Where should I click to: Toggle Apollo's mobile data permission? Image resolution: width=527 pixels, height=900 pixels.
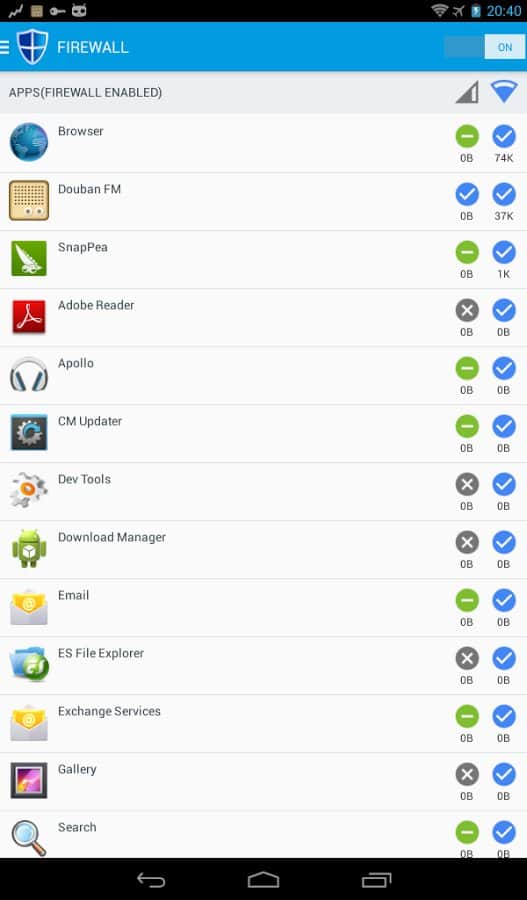pos(467,368)
